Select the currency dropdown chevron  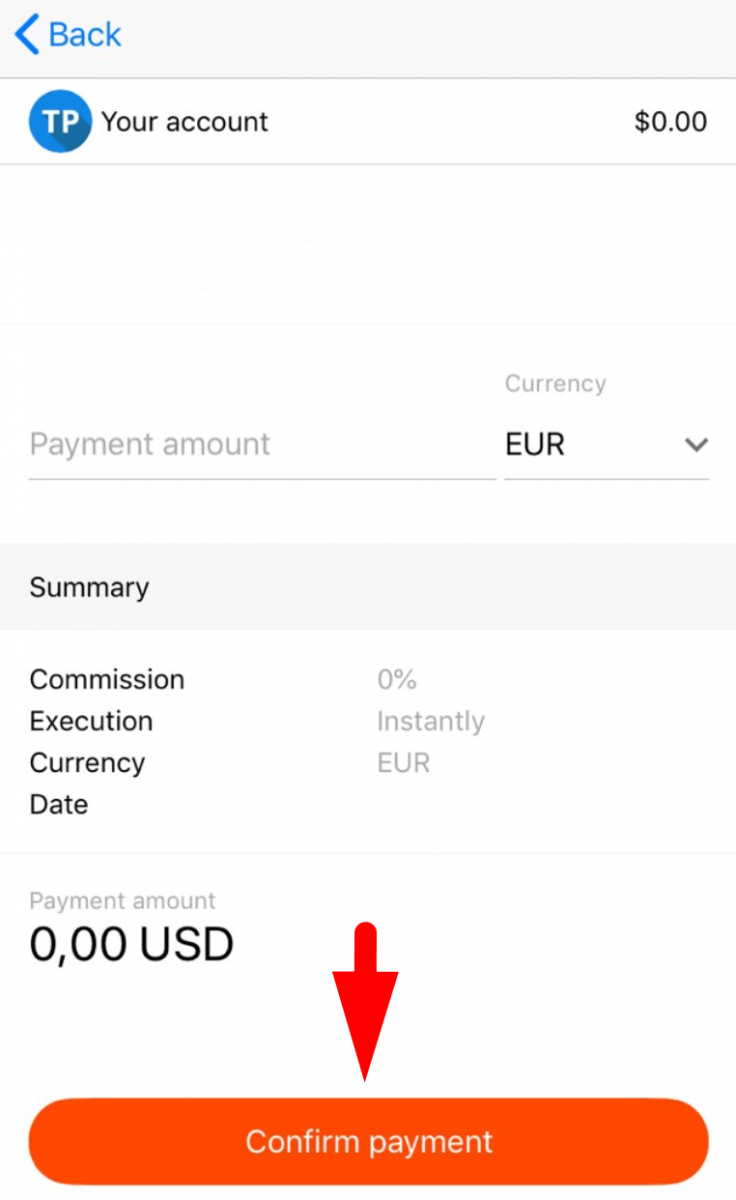click(x=696, y=445)
